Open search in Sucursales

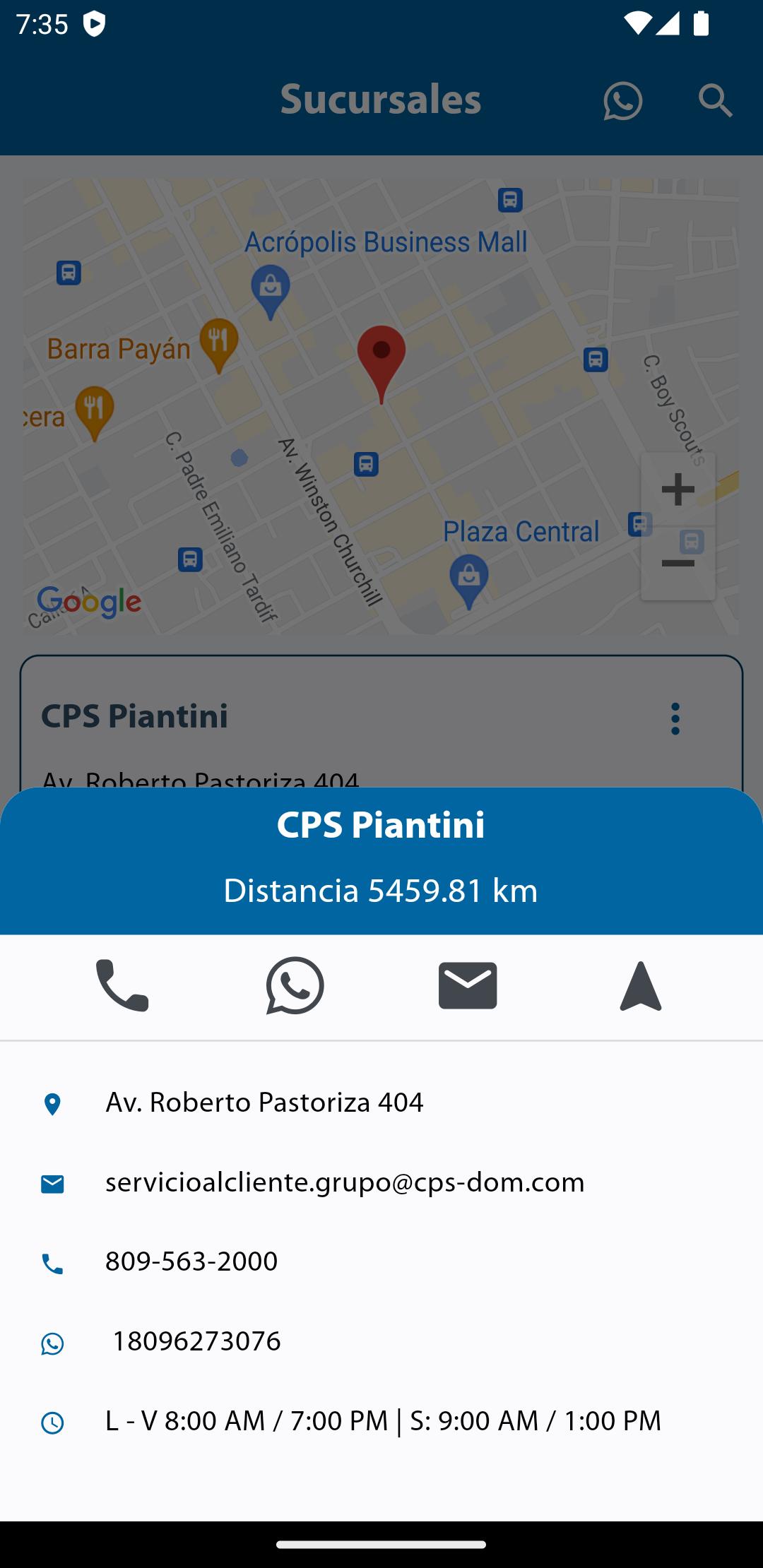[x=715, y=101]
